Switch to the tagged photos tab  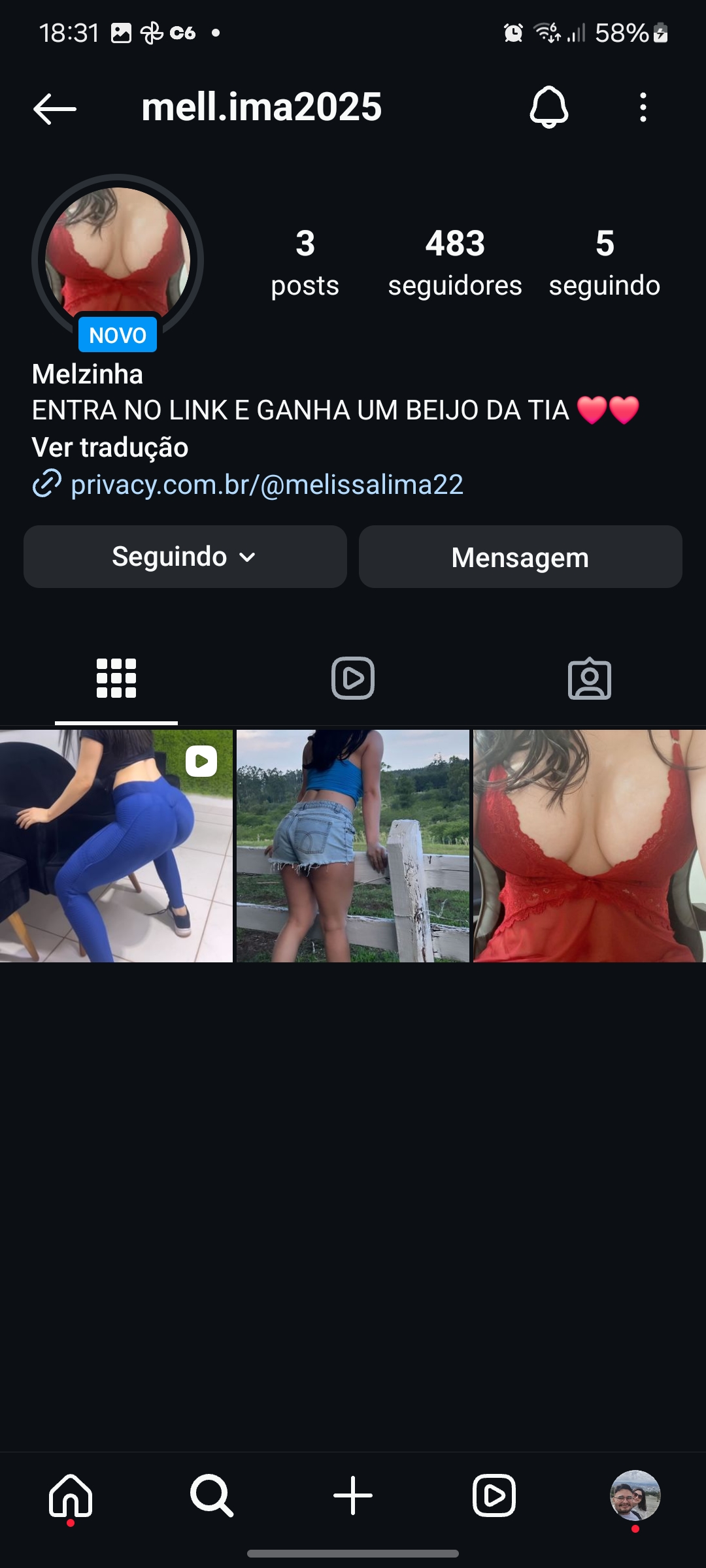tap(590, 679)
